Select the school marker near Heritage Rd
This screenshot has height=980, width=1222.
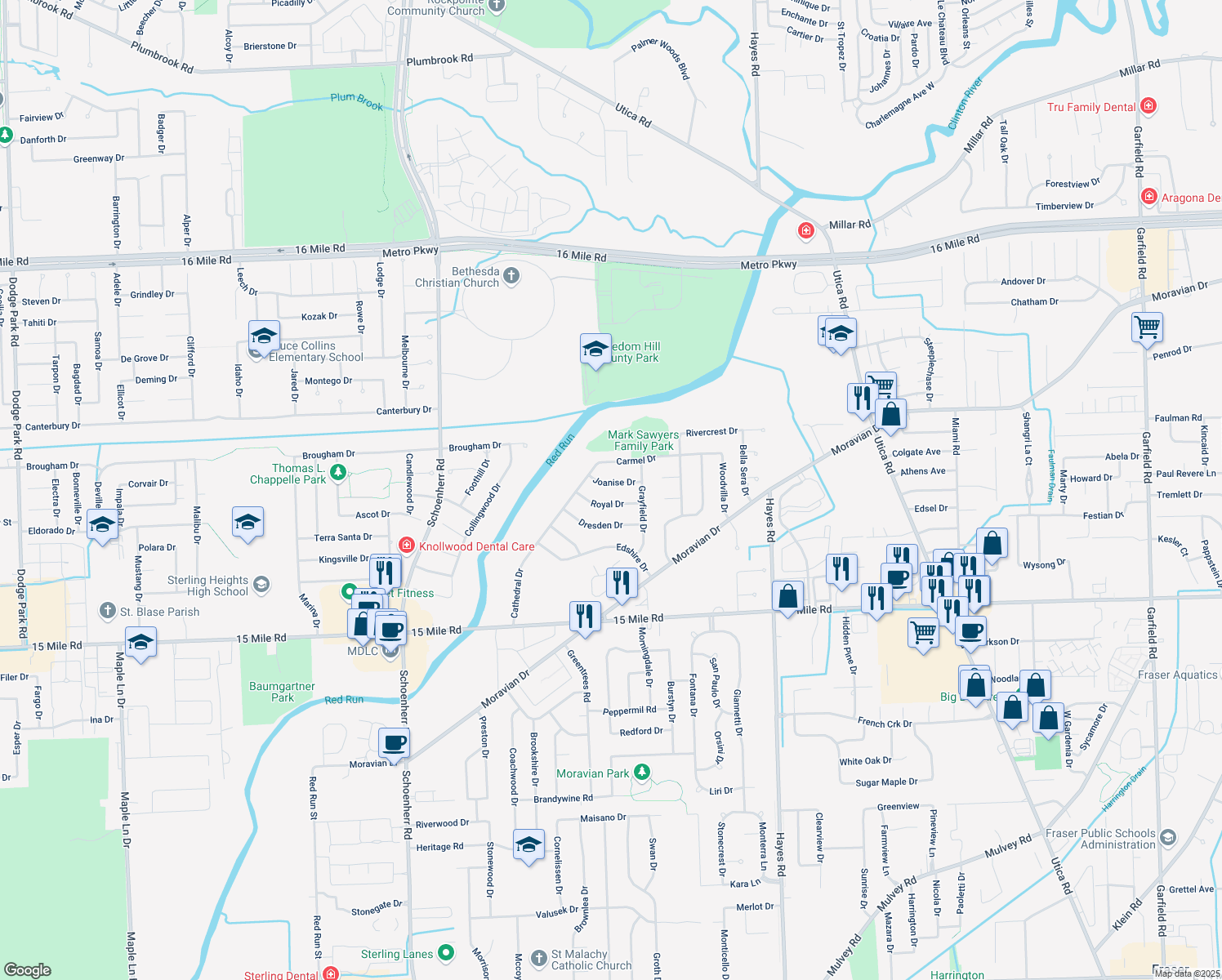528,844
